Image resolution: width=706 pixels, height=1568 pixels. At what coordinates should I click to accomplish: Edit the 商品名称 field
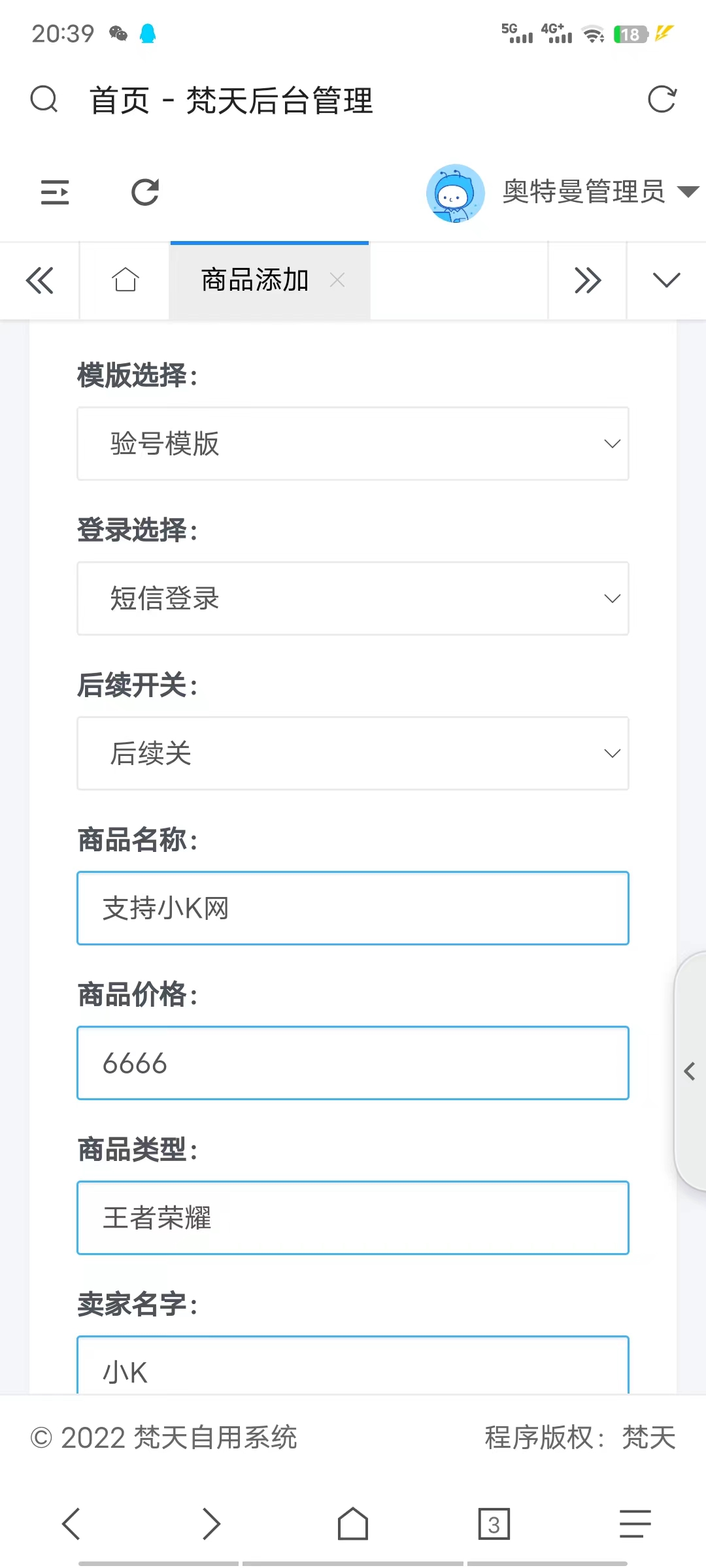(x=352, y=908)
